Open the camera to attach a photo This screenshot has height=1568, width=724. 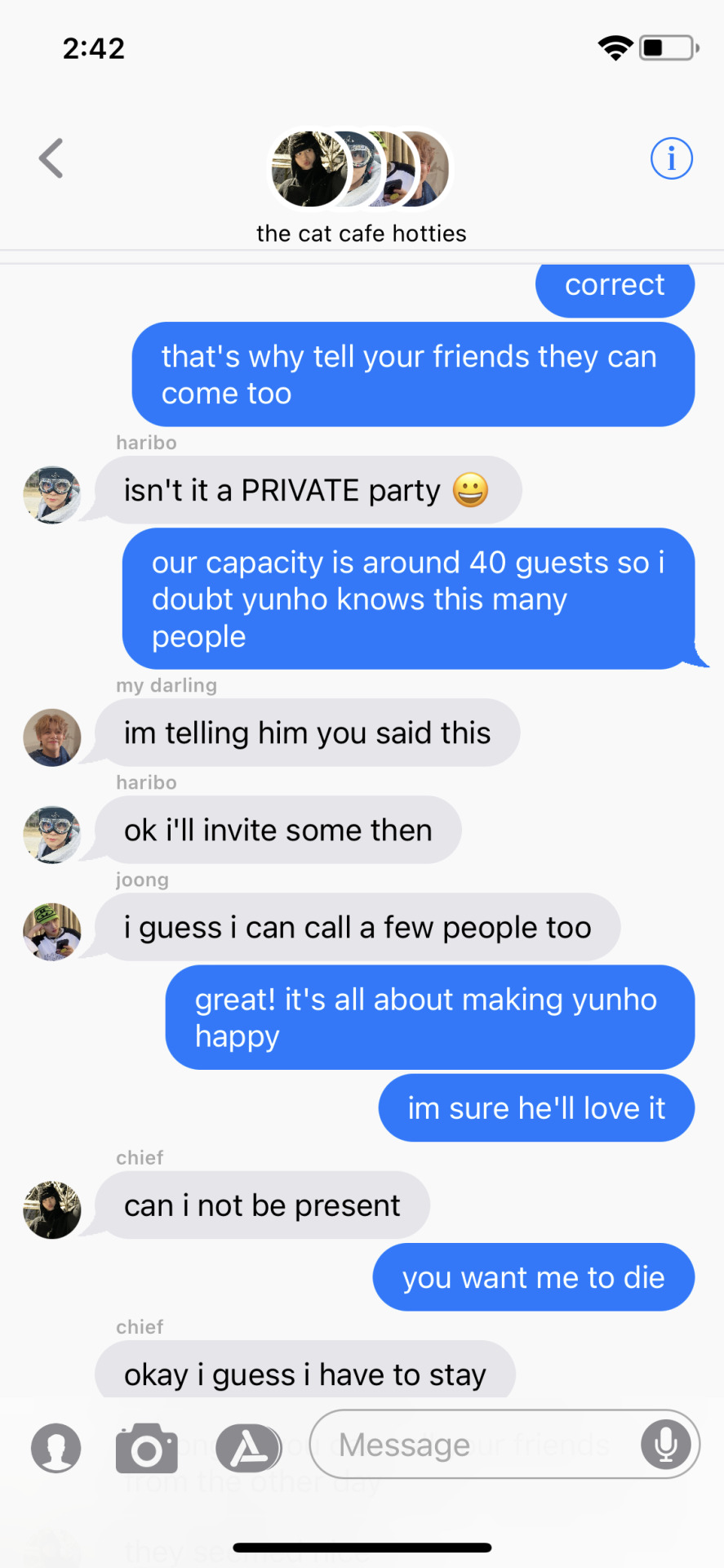tap(147, 1448)
